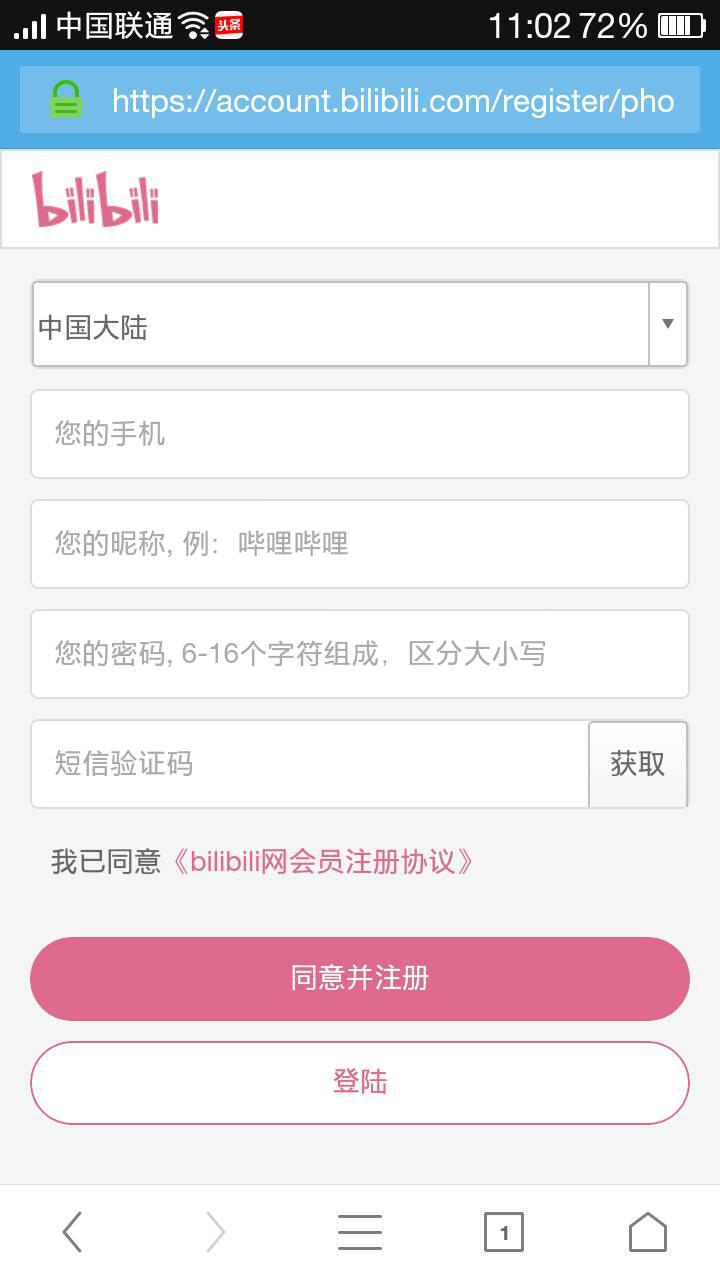Open the tab switcher showing 1
Viewport: 720px width, 1280px height.
click(504, 1232)
